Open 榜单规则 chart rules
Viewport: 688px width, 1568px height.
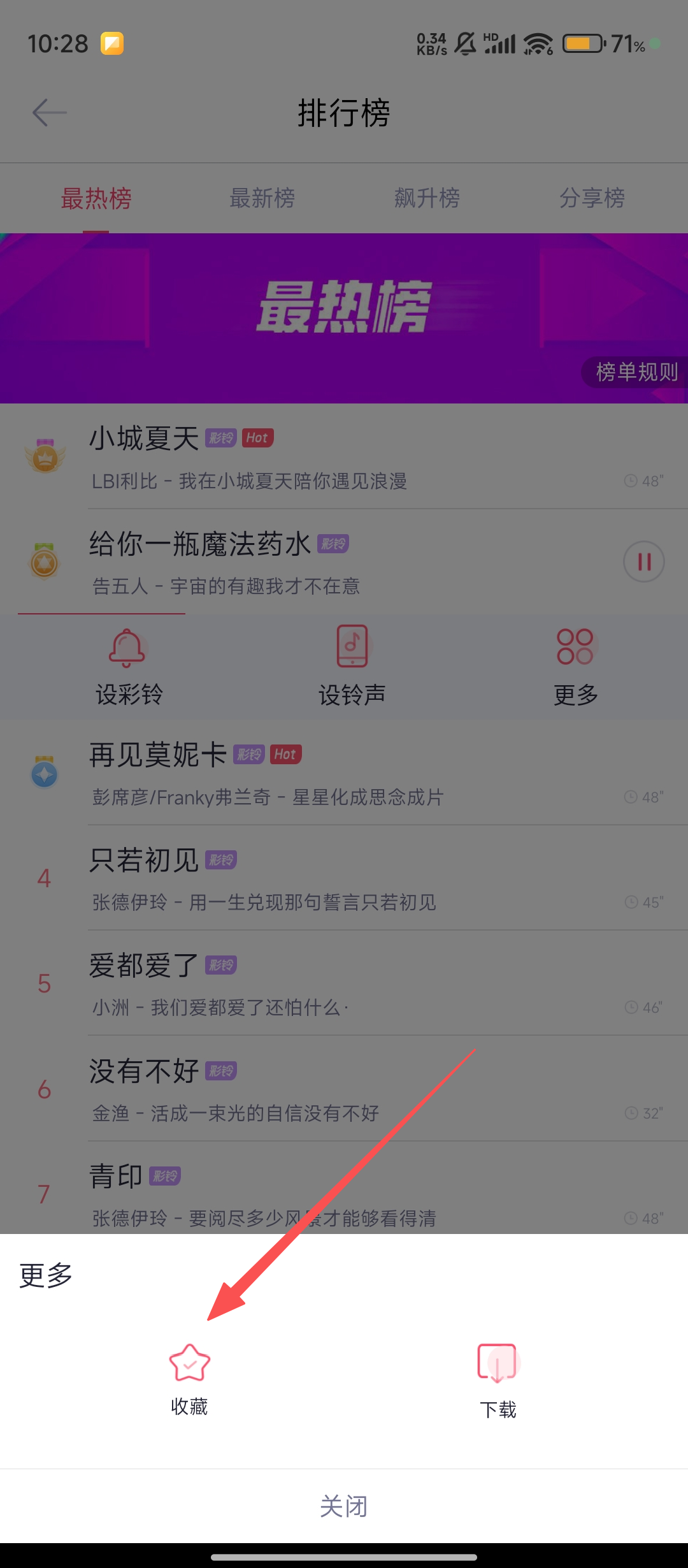636,372
